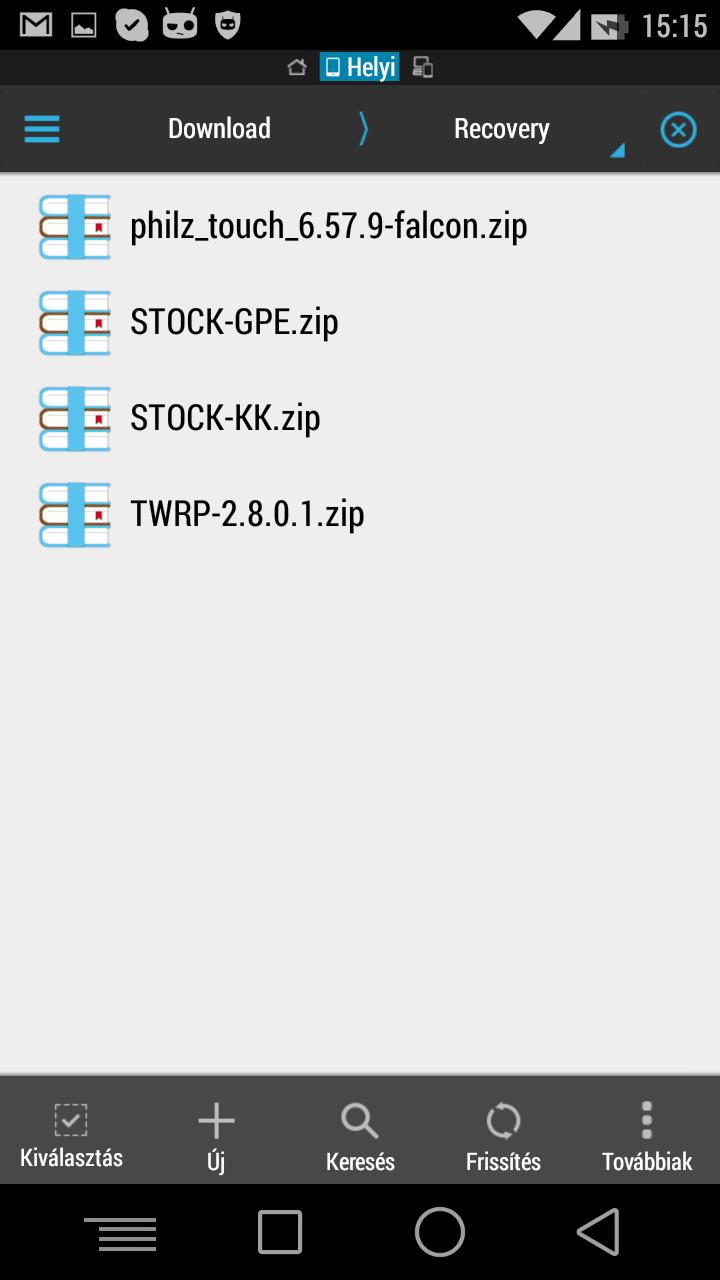This screenshot has width=720, height=1280.
Task: Open TWRP-2.8.0.1.zip file
Action: coord(360,514)
